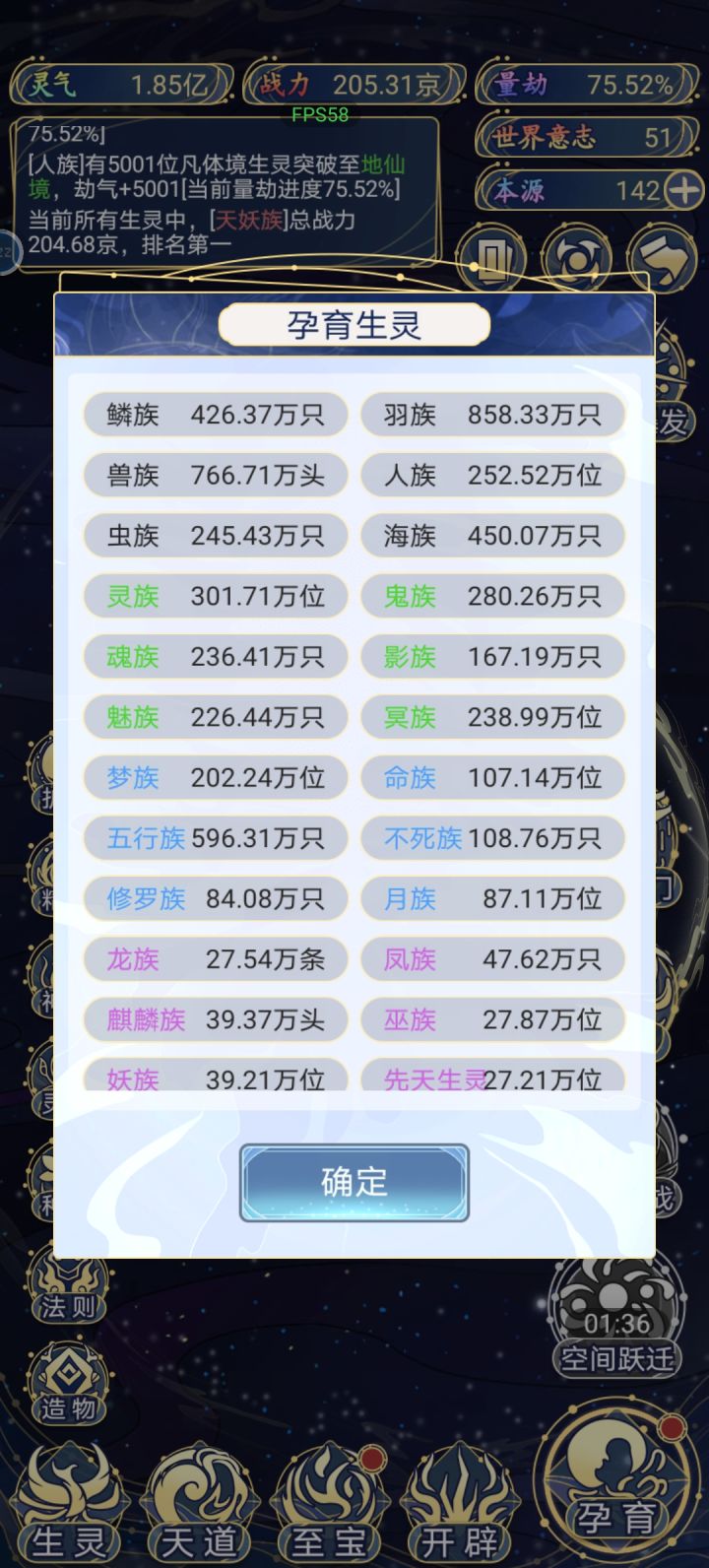The image size is (709, 1568).
Task: Click the 龙族 27.54万条 row
Action: click(214, 958)
